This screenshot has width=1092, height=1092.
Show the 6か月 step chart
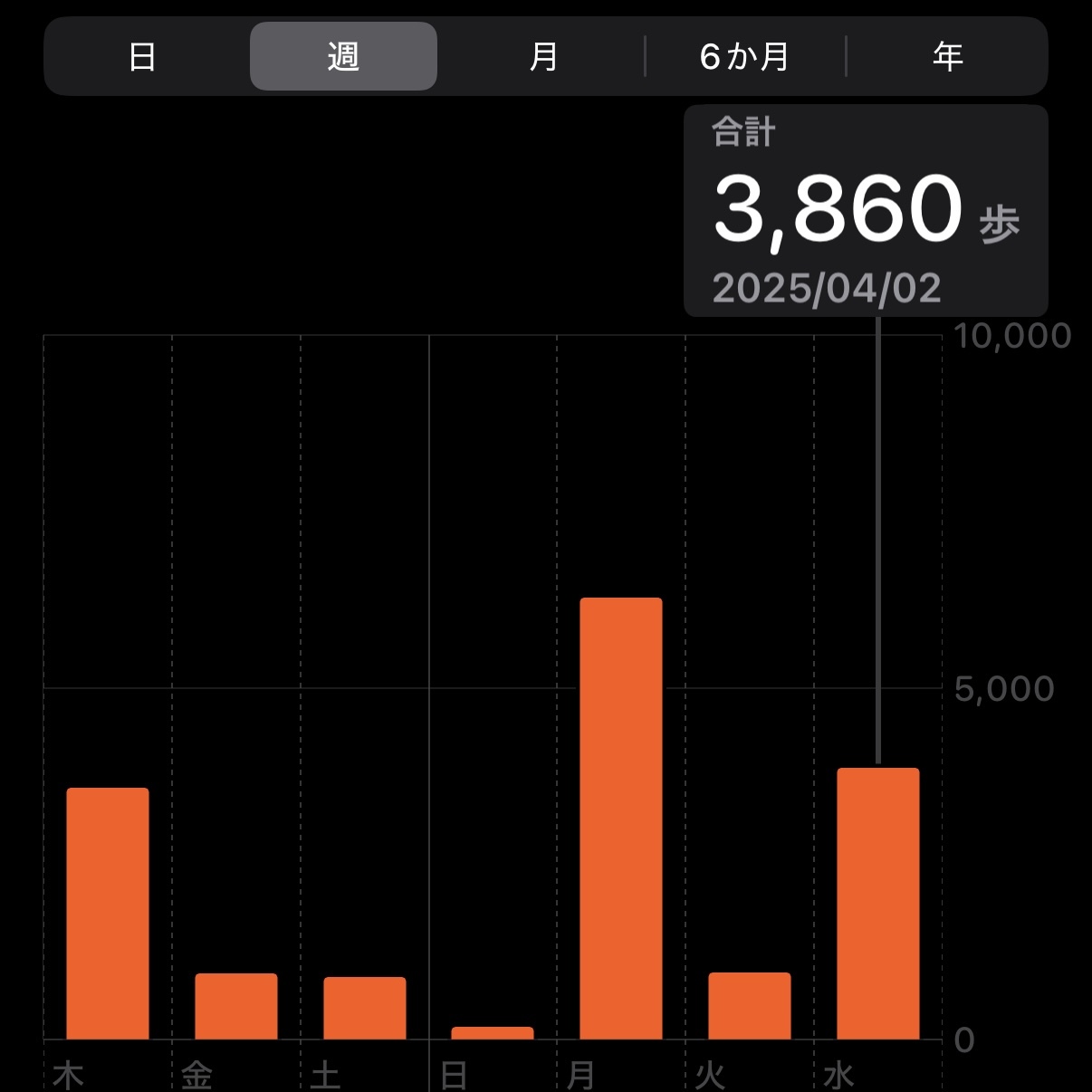pos(744,57)
